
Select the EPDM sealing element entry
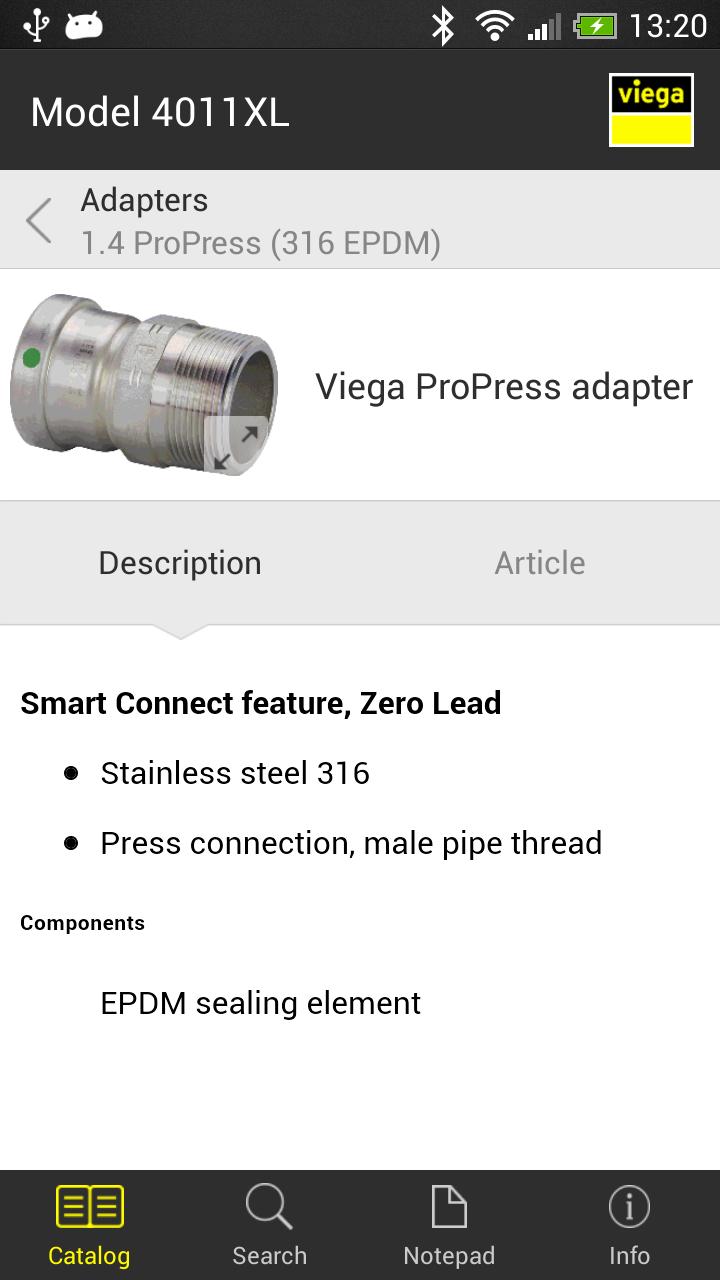coord(259,1003)
